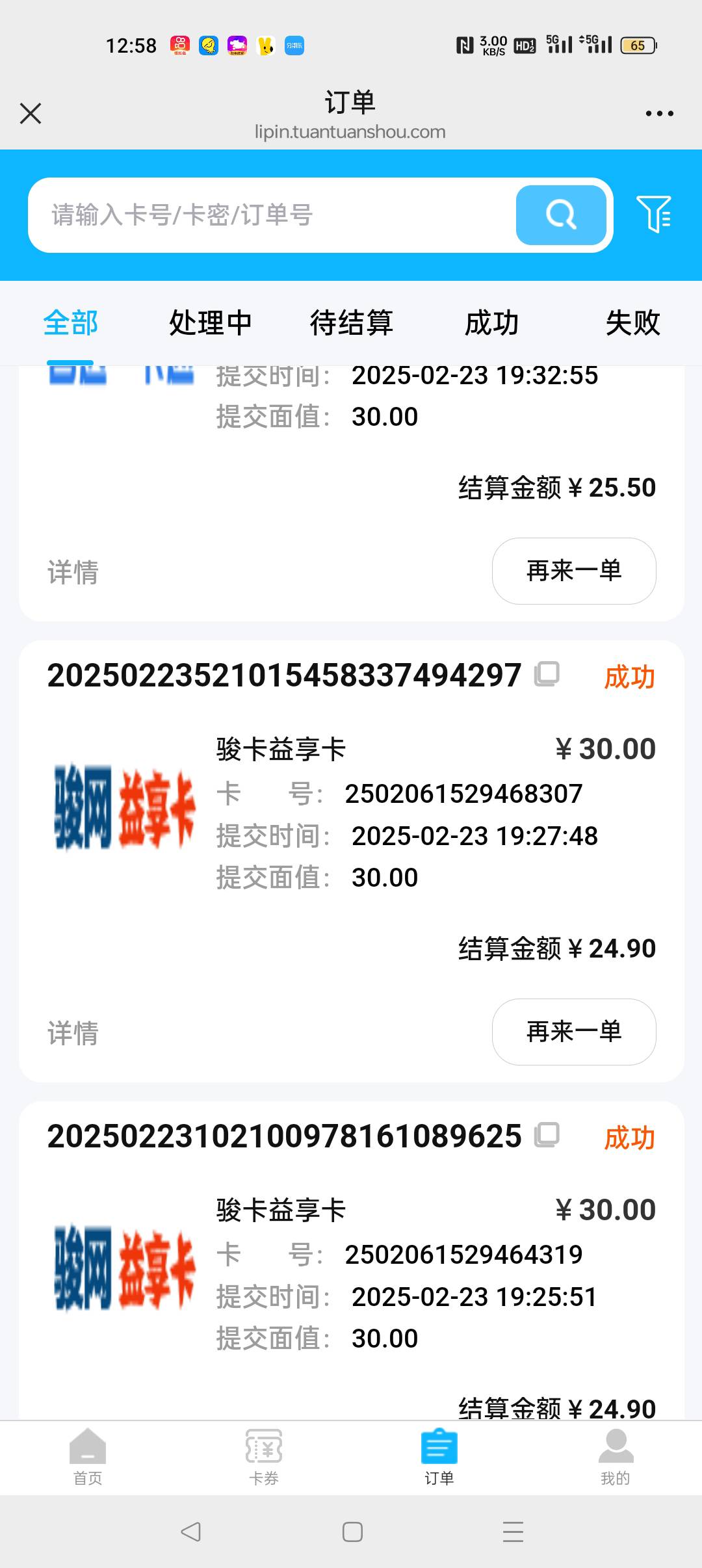Tap the blue search magnifier button

point(561,215)
